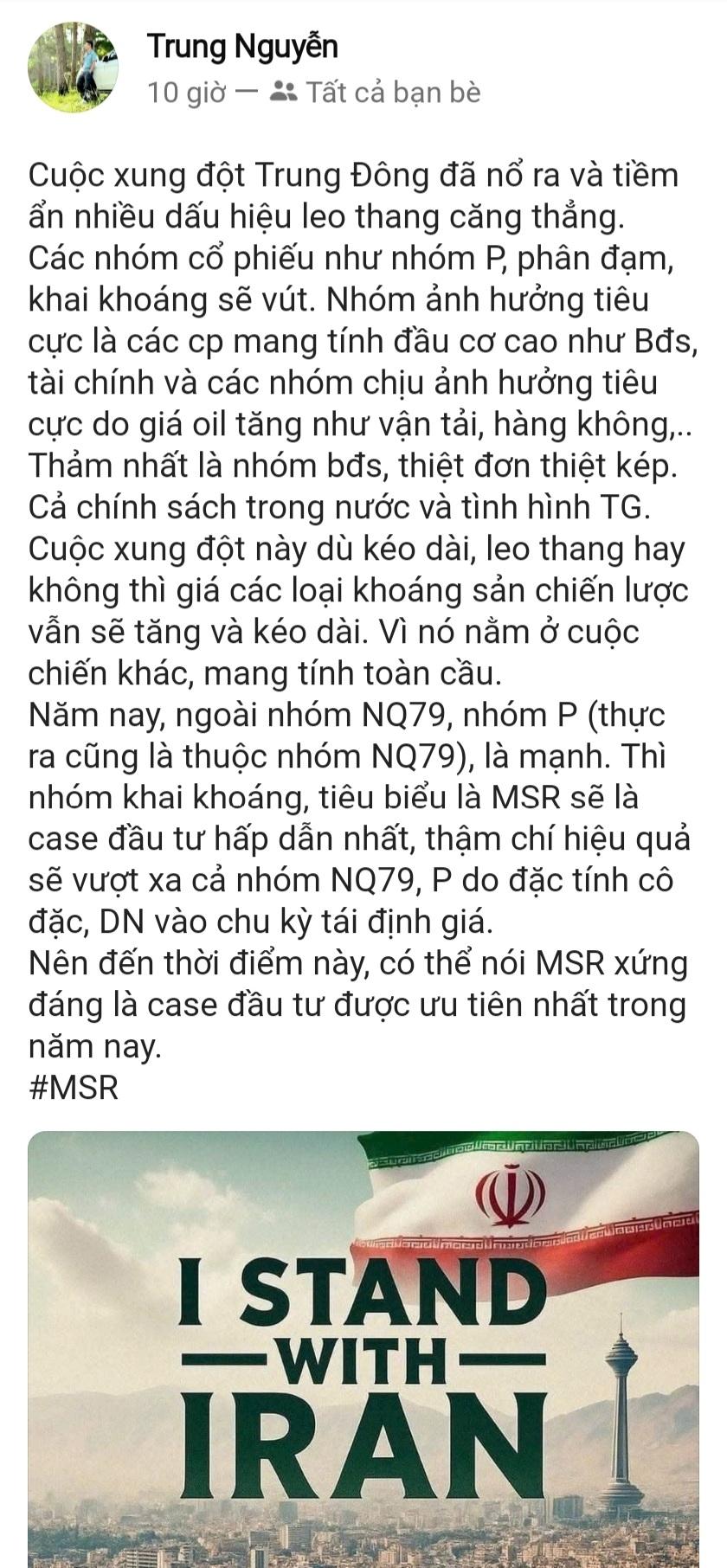727x1568 pixels.
Task: Open the #MSR hashtag
Action: (x=74, y=1088)
